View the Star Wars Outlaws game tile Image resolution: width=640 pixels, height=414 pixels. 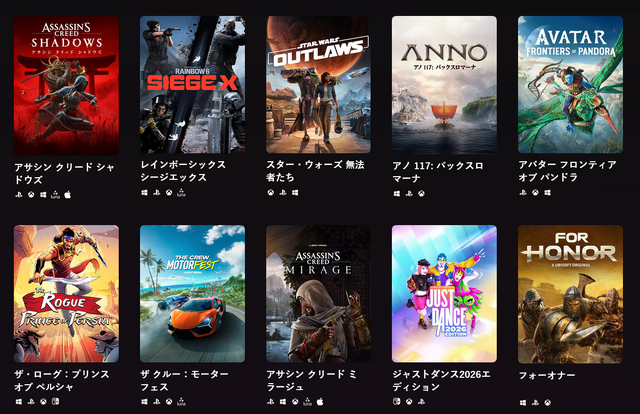(x=318, y=85)
